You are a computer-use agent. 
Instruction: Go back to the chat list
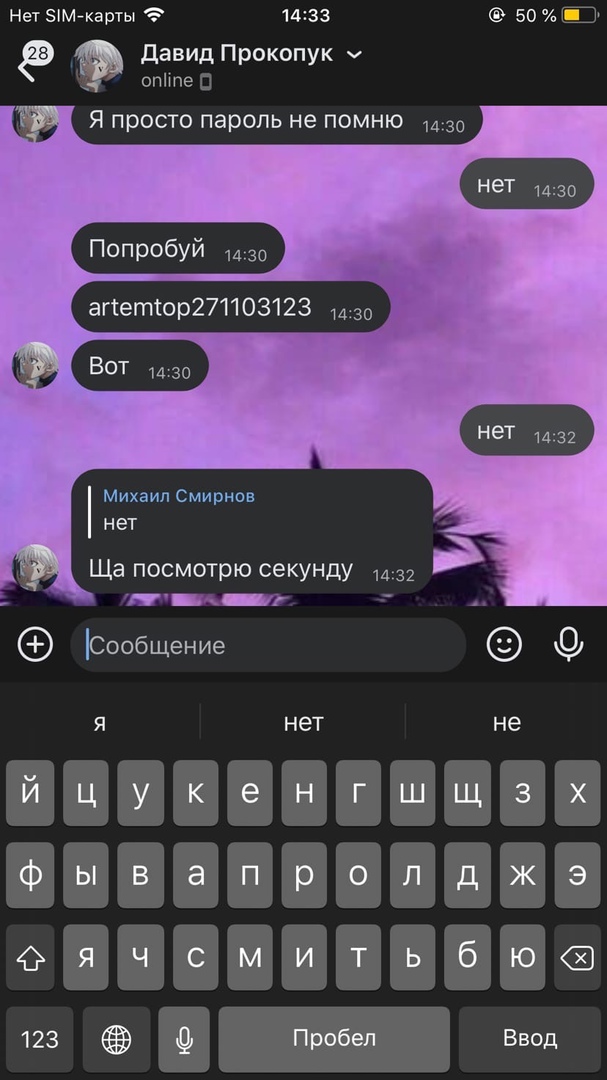point(28,68)
